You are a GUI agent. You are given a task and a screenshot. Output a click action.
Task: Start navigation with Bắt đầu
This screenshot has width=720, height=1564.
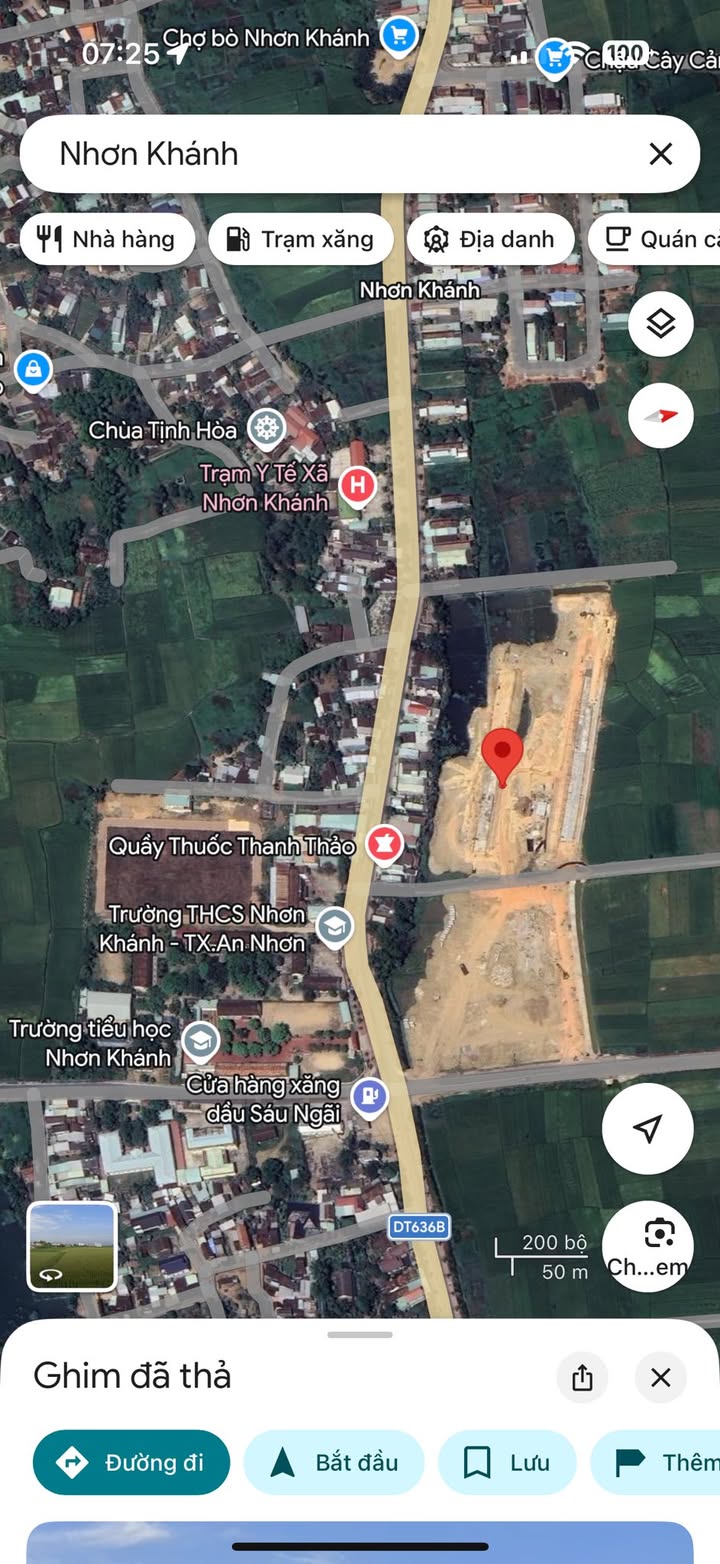334,1462
